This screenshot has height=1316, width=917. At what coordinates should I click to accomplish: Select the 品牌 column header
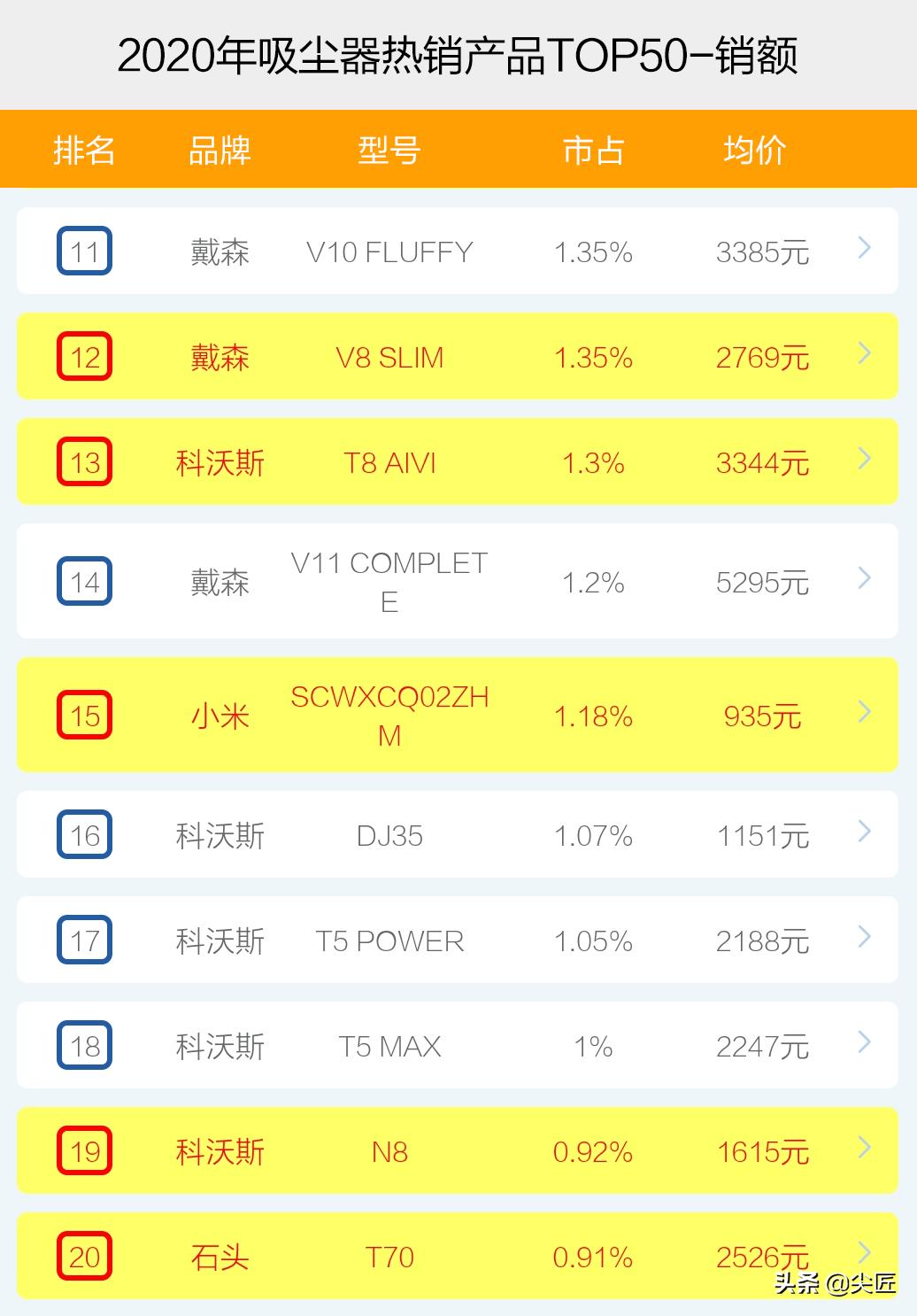(x=220, y=149)
